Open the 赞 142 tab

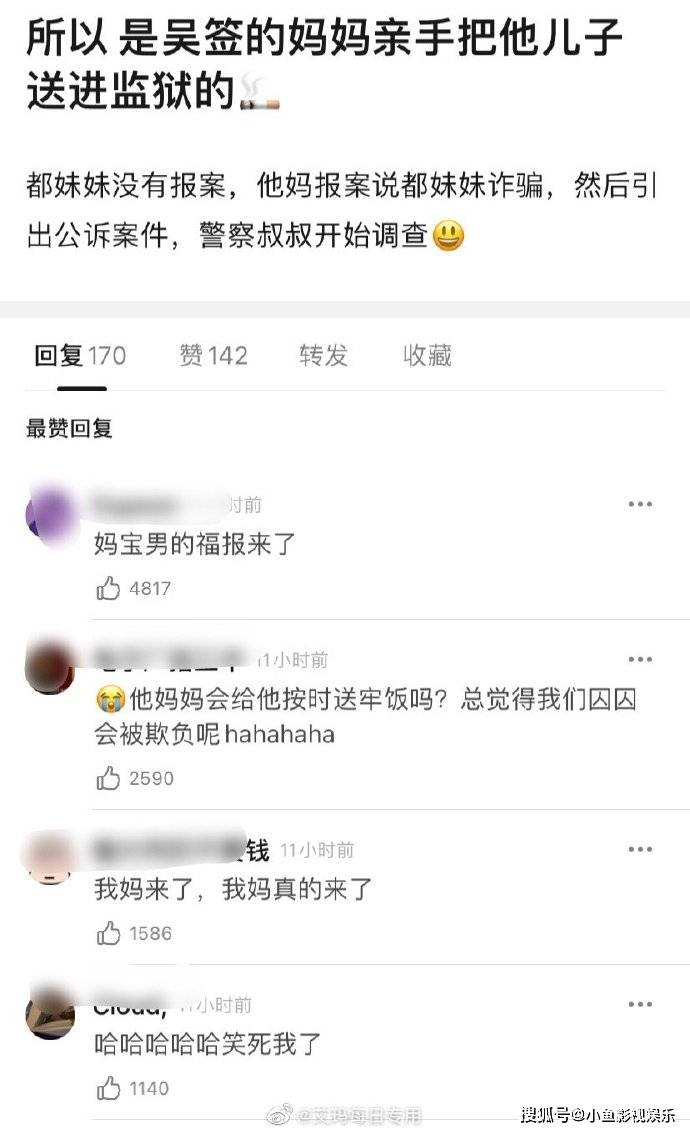(x=213, y=356)
